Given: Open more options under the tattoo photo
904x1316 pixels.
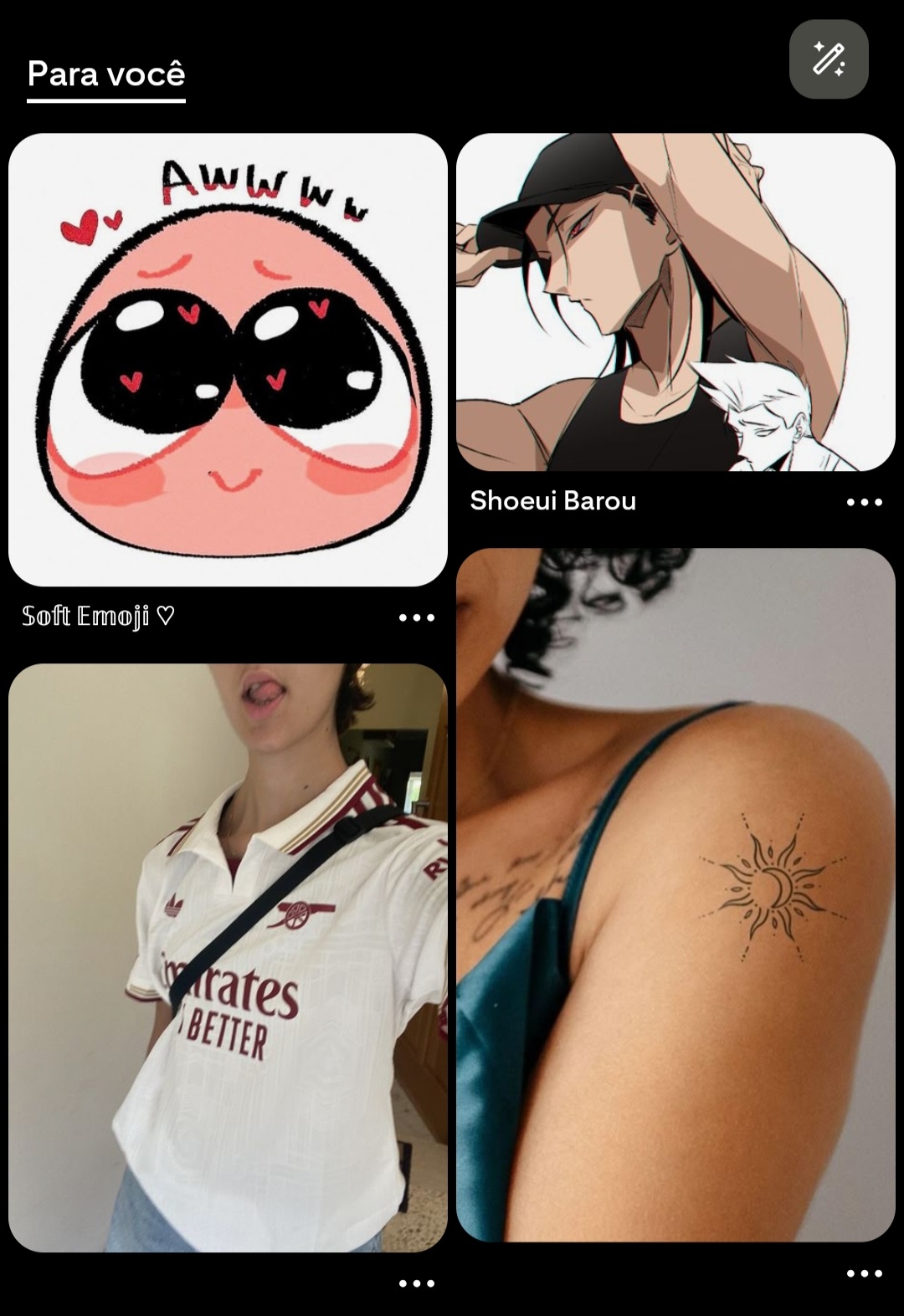Looking at the screenshot, I should coord(864,1273).
